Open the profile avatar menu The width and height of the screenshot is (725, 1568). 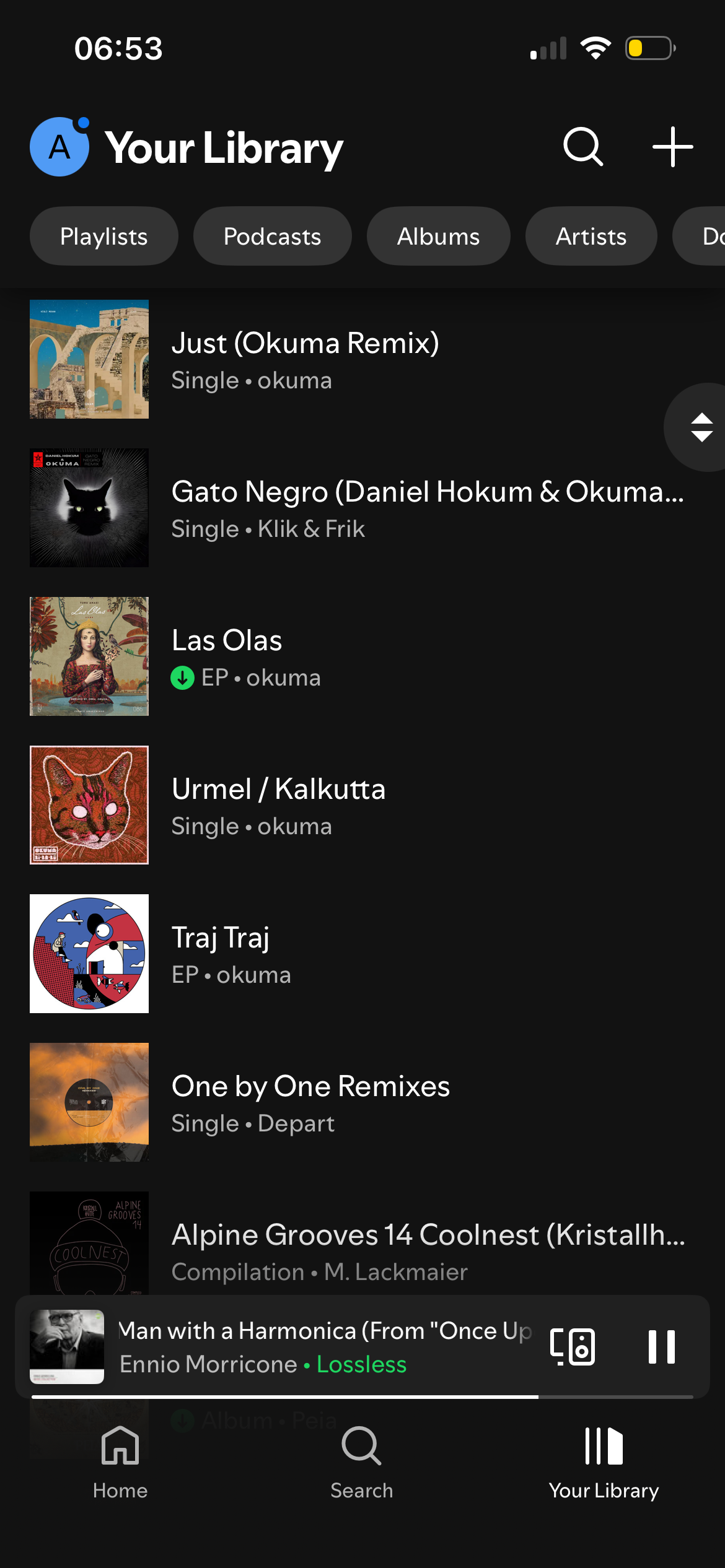pyautogui.click(x=59, y=147)
